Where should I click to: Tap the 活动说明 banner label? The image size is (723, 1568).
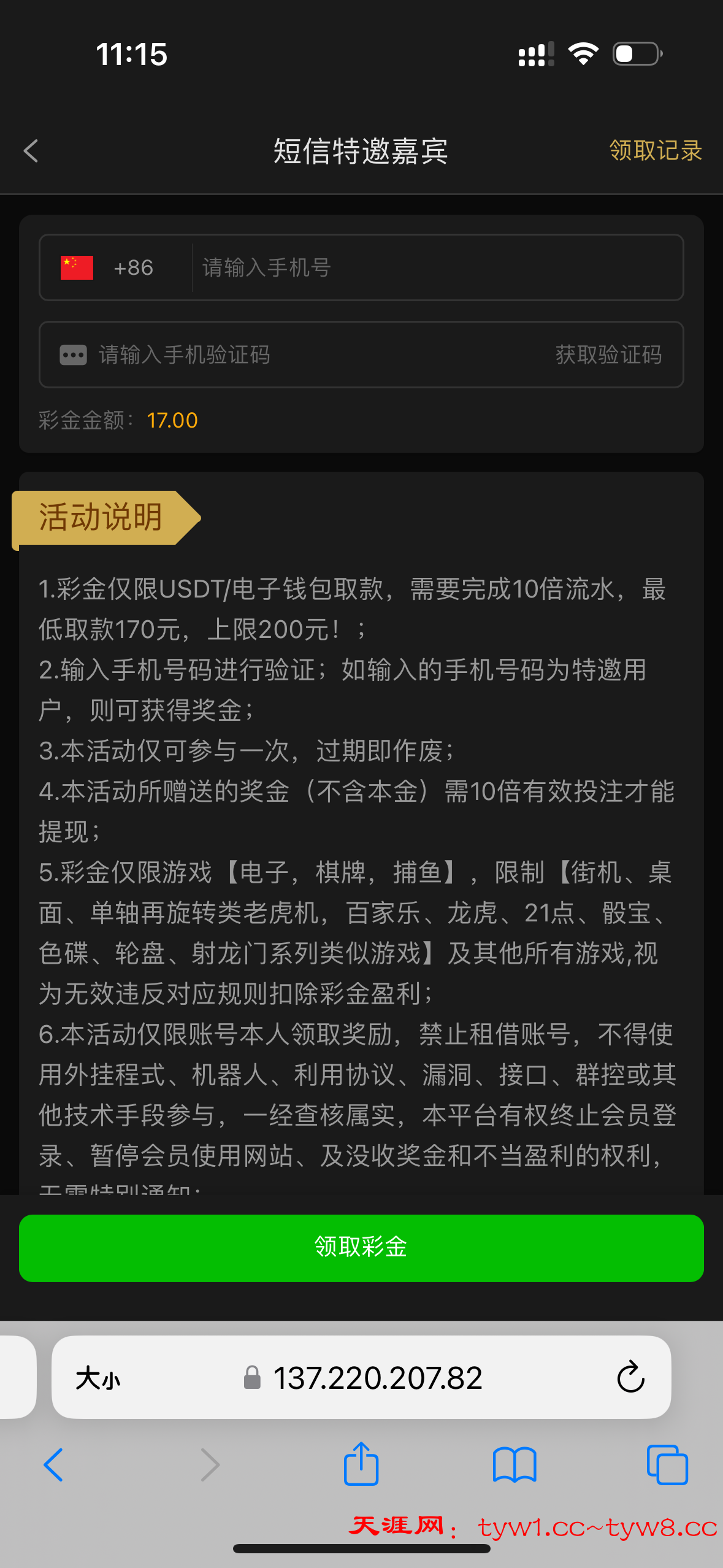100,517
